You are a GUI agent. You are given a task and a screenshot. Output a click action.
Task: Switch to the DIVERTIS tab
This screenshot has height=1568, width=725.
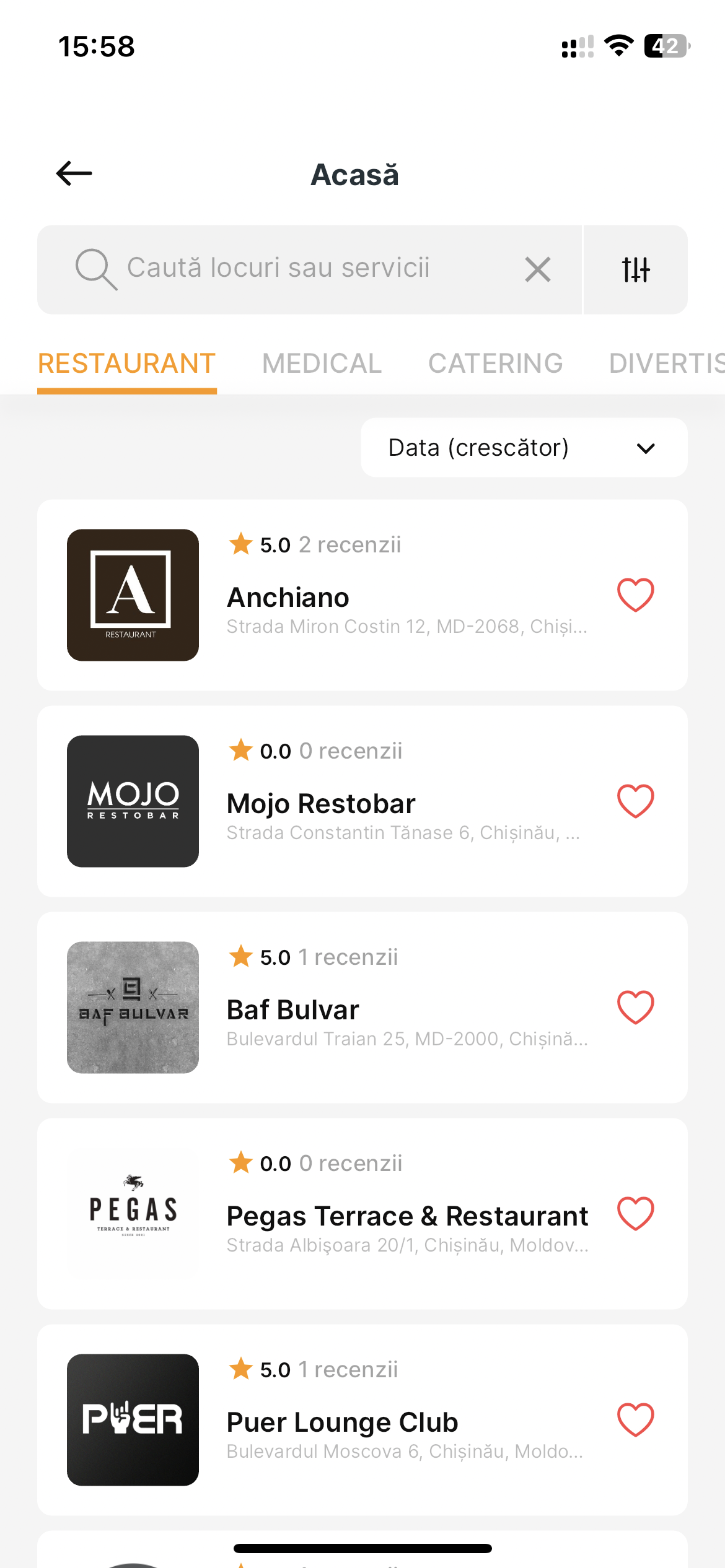click(x=666, y=364)
